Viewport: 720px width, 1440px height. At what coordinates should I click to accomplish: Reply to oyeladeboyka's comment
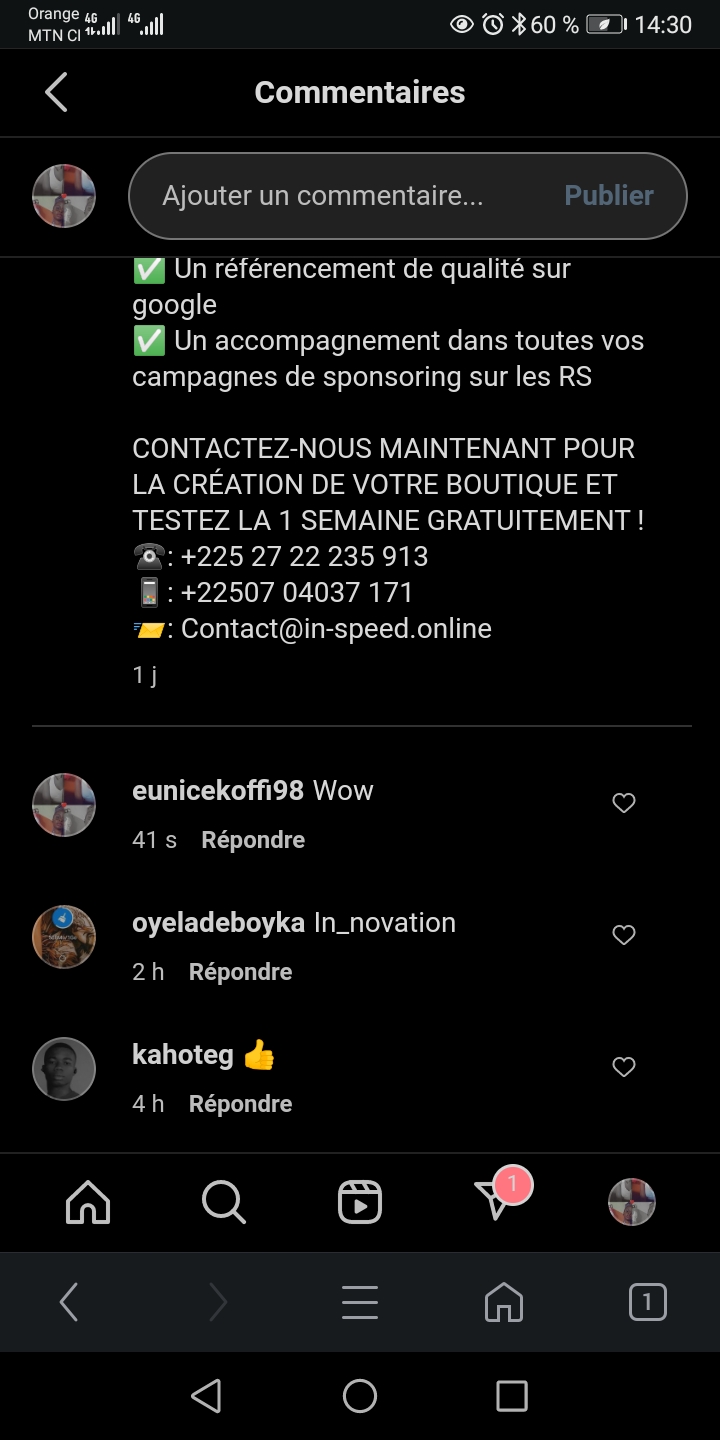click(240, 972)
